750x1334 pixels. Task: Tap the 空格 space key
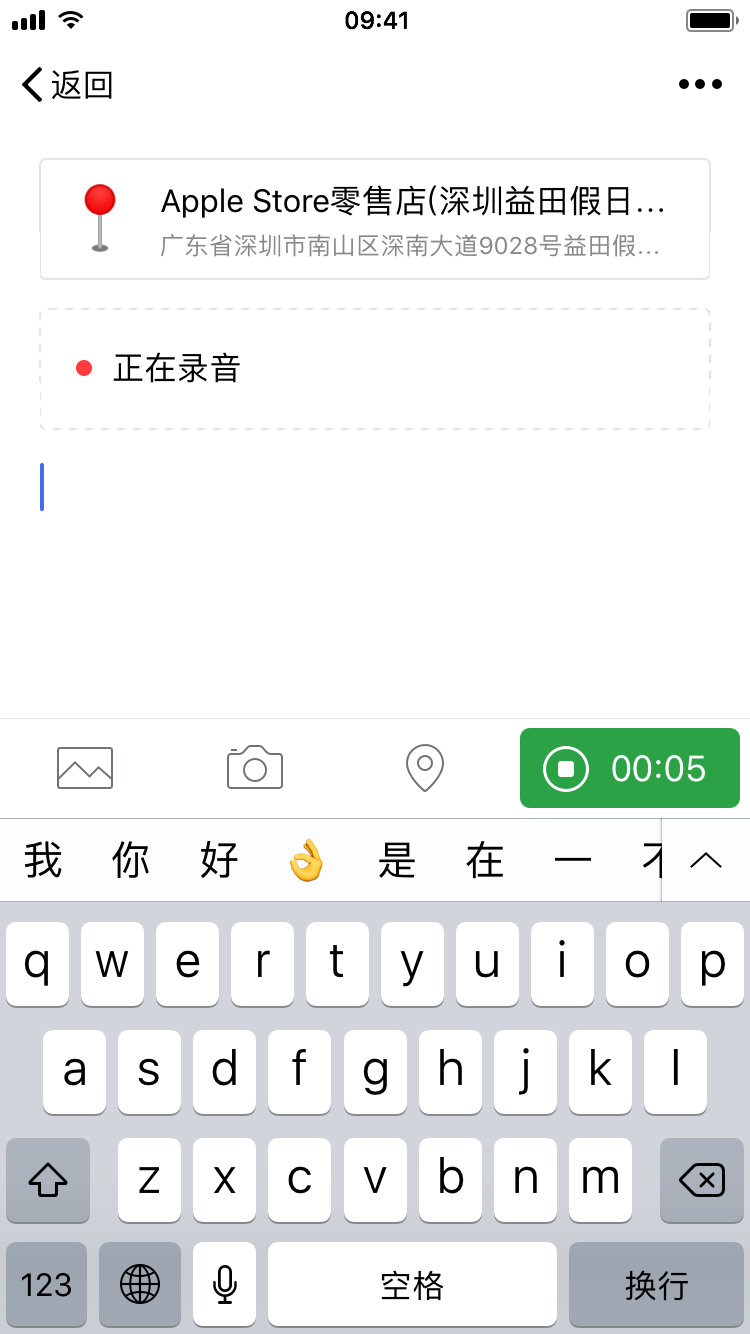pos(412,1284)
